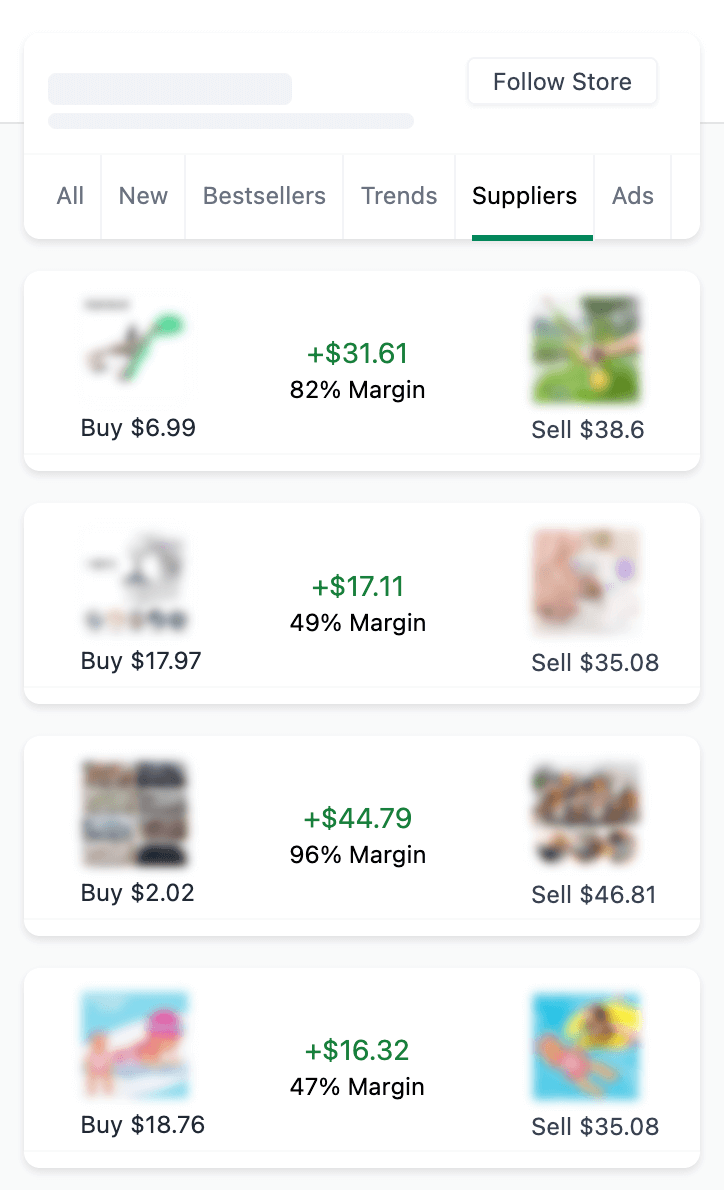The height and width of the screenshot is (1190, 724).
Task: Open the New tab
Action: click(143, 196)
